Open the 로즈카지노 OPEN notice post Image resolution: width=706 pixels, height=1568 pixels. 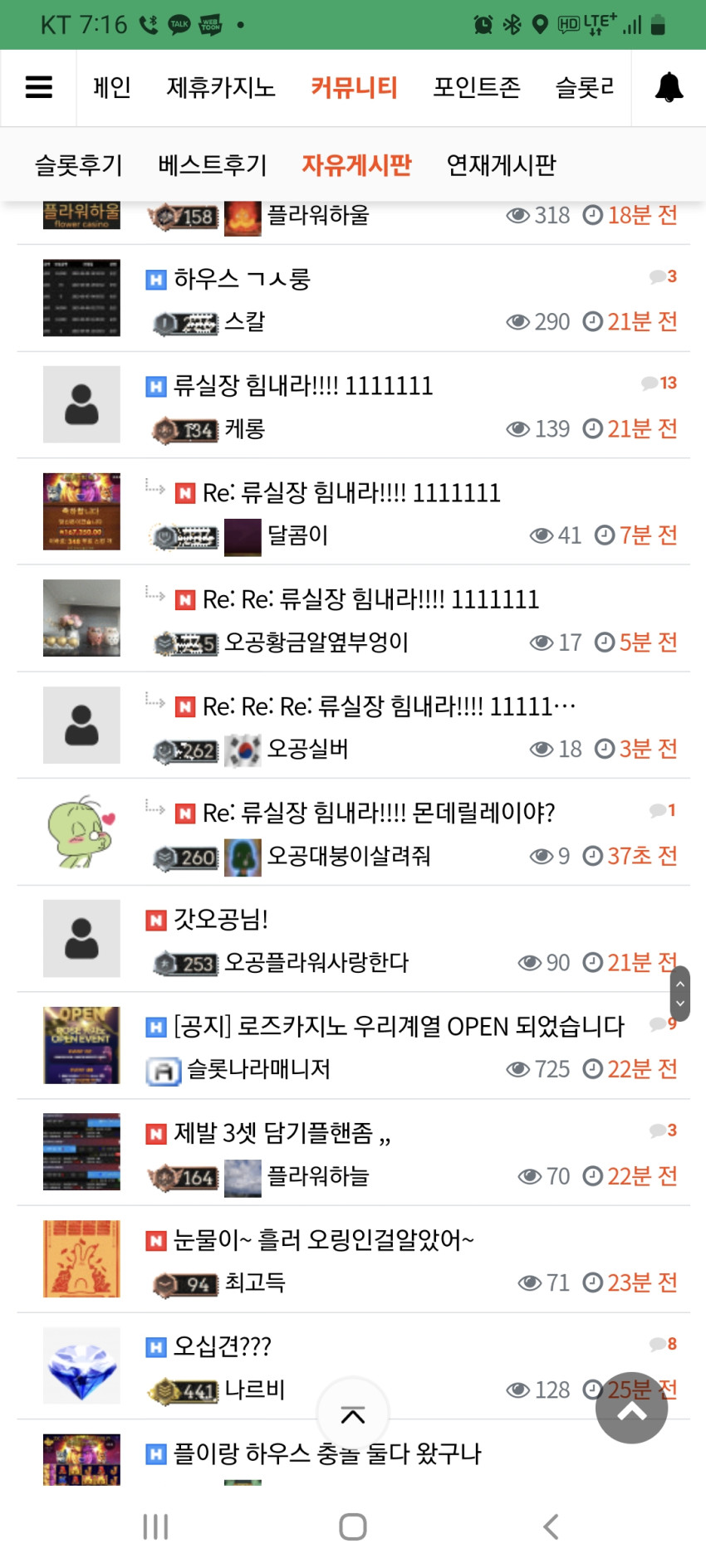(399, 1027)
